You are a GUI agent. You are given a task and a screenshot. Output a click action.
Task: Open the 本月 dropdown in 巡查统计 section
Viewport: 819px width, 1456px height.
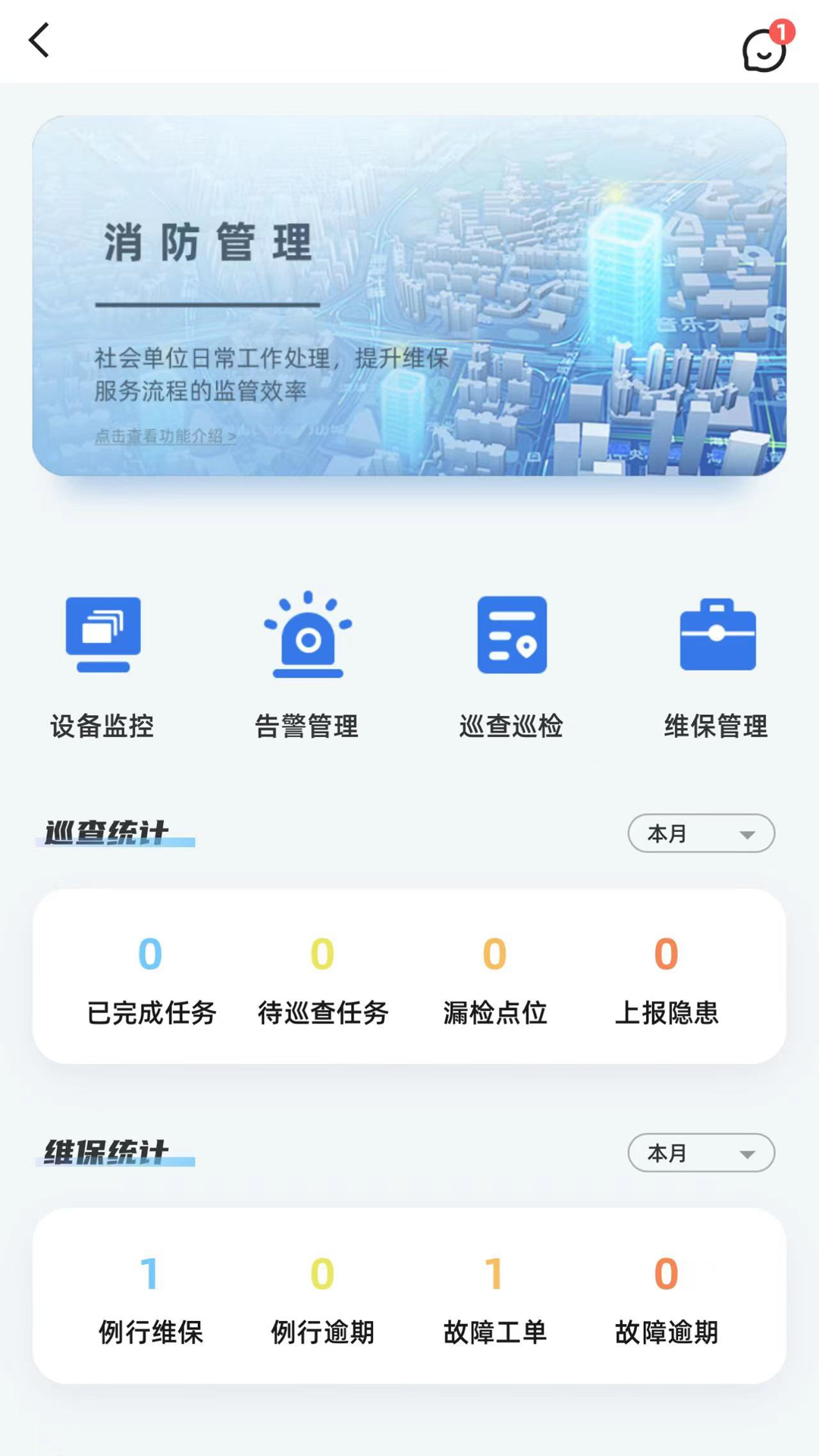click(700, 833)
